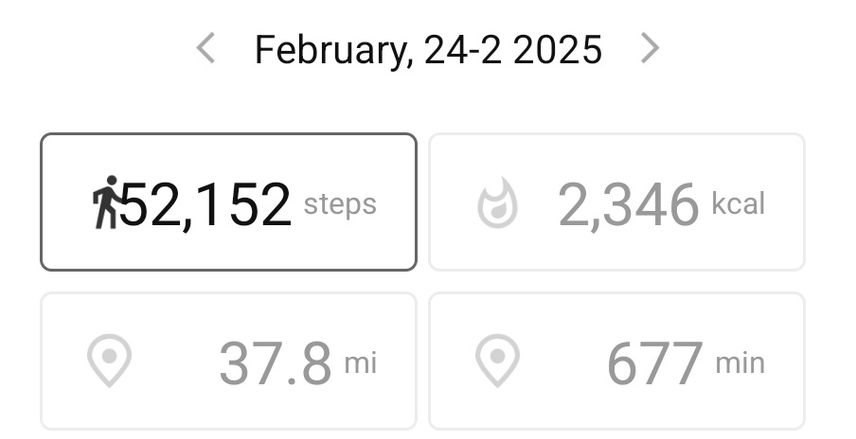Select the 52,152 steps card
Viewport: 856px width, 439px height.
pyautogui.click(x=228, y=202)
